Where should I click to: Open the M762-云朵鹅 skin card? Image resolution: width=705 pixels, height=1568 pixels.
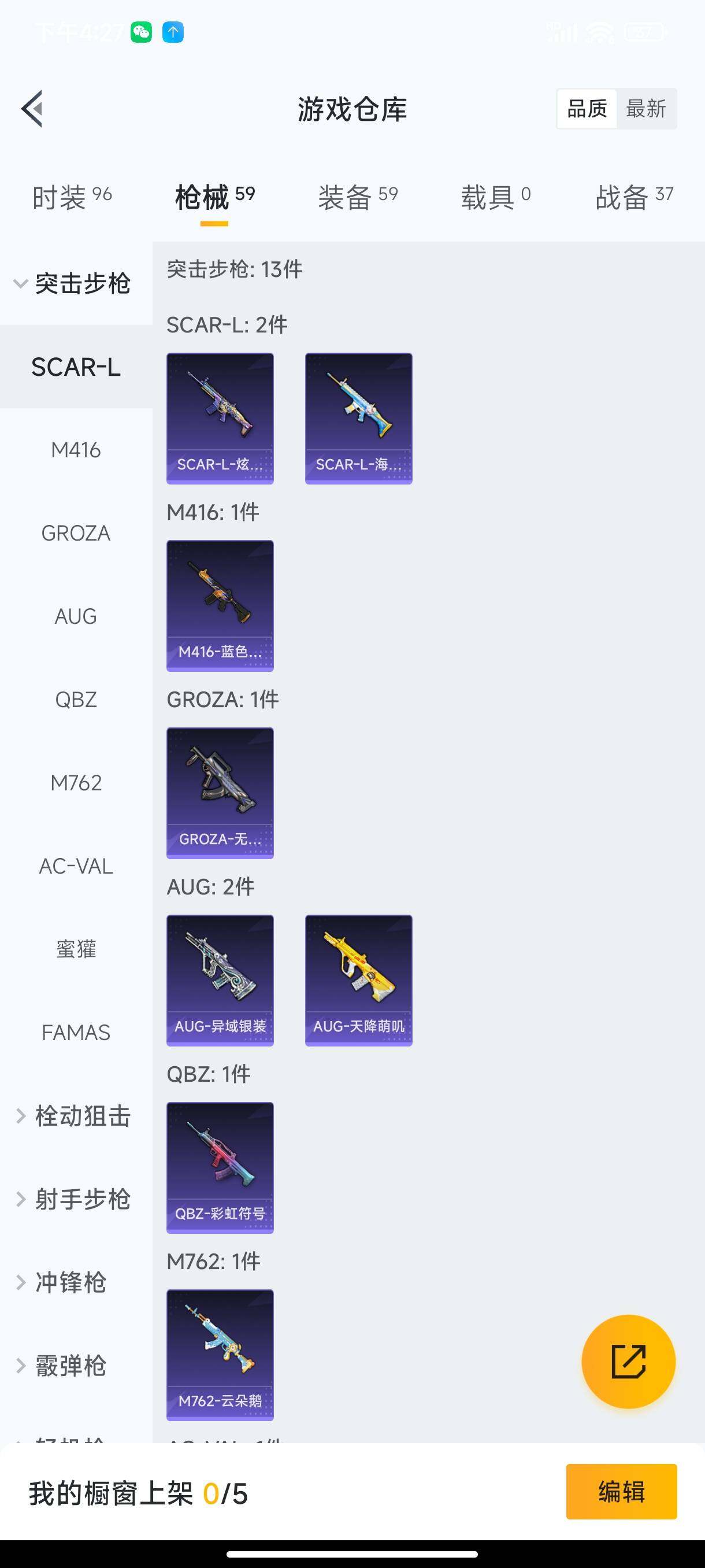coord(220,1355)
